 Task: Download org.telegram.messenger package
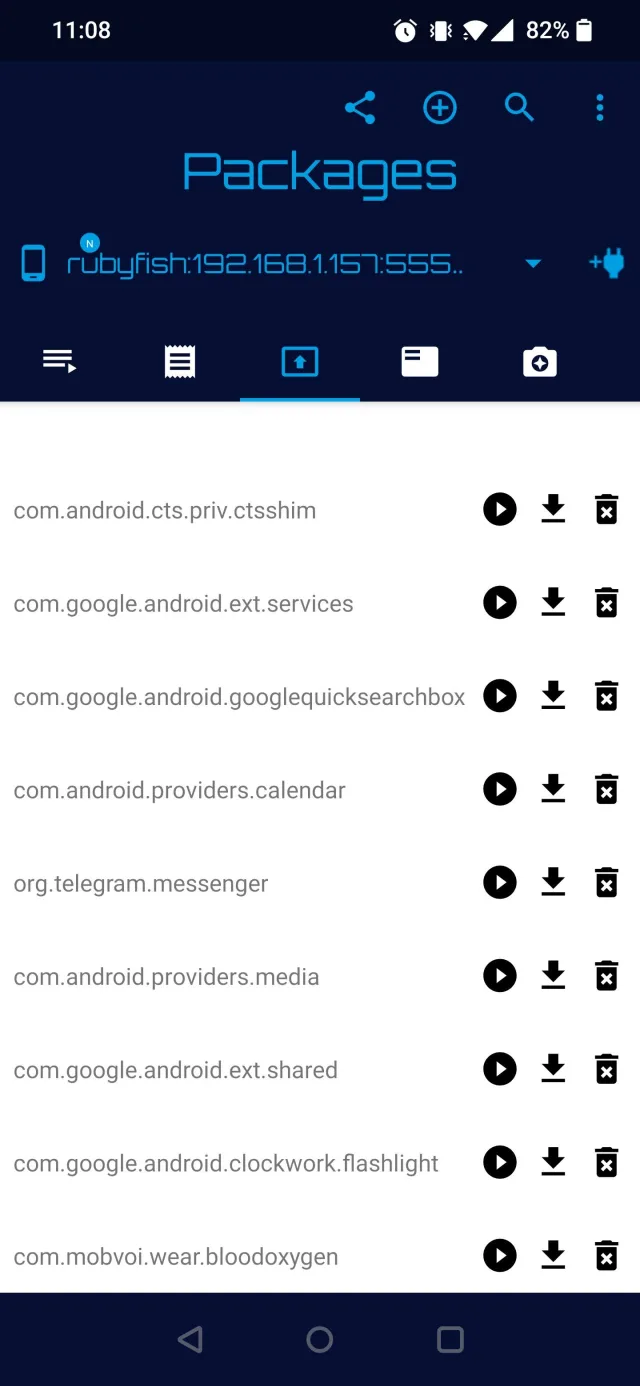click(553, 883)
